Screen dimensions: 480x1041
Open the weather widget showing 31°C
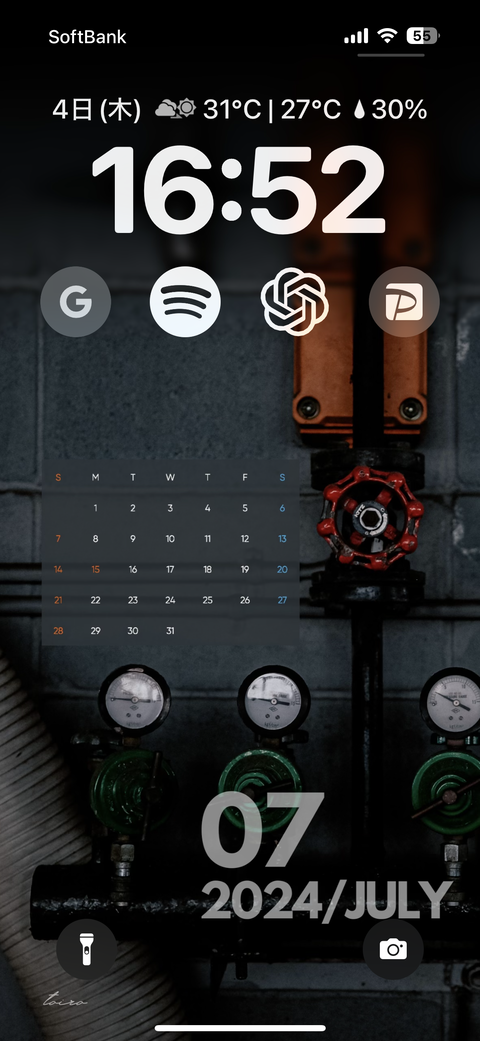(240, 110)
